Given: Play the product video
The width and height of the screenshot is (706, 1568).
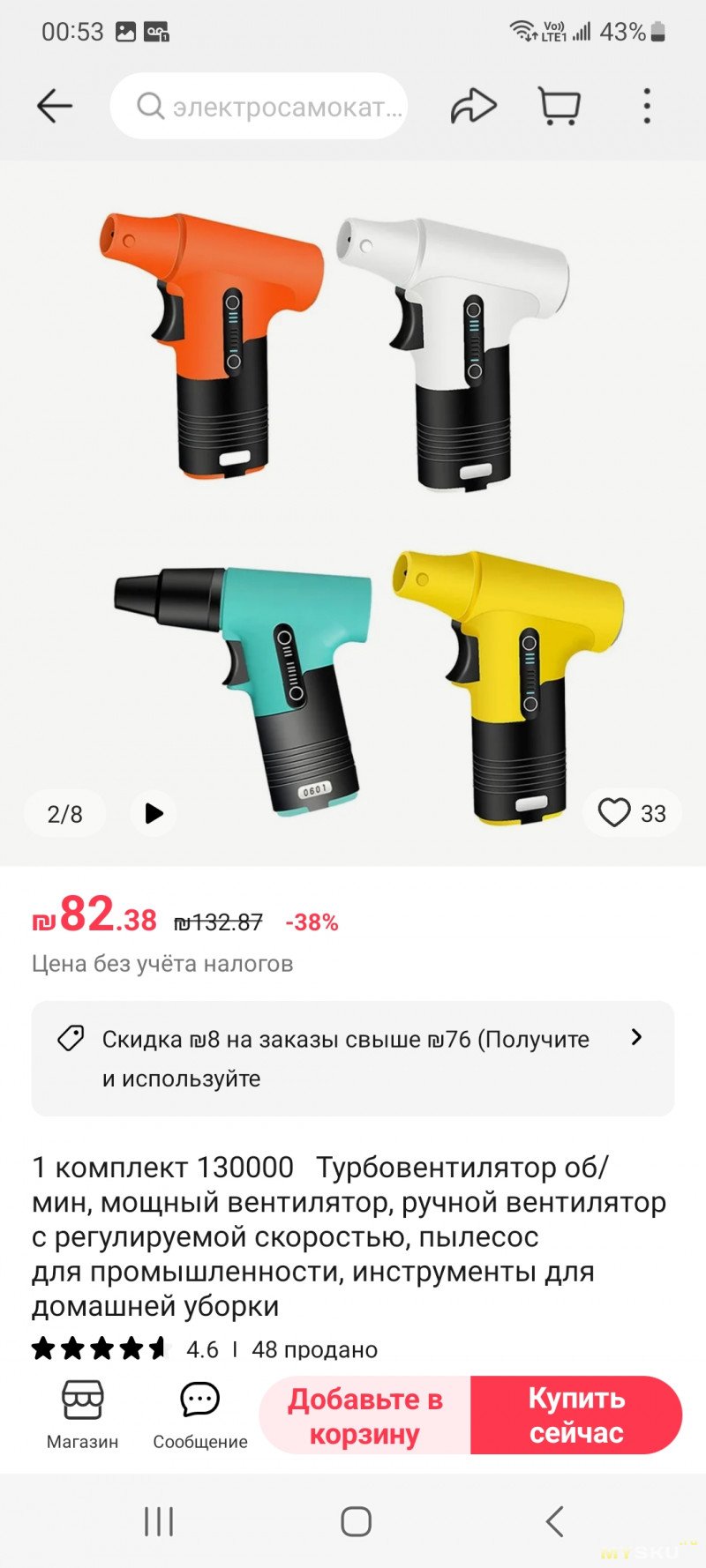Looking at the screenshot, I should (154, 812).
